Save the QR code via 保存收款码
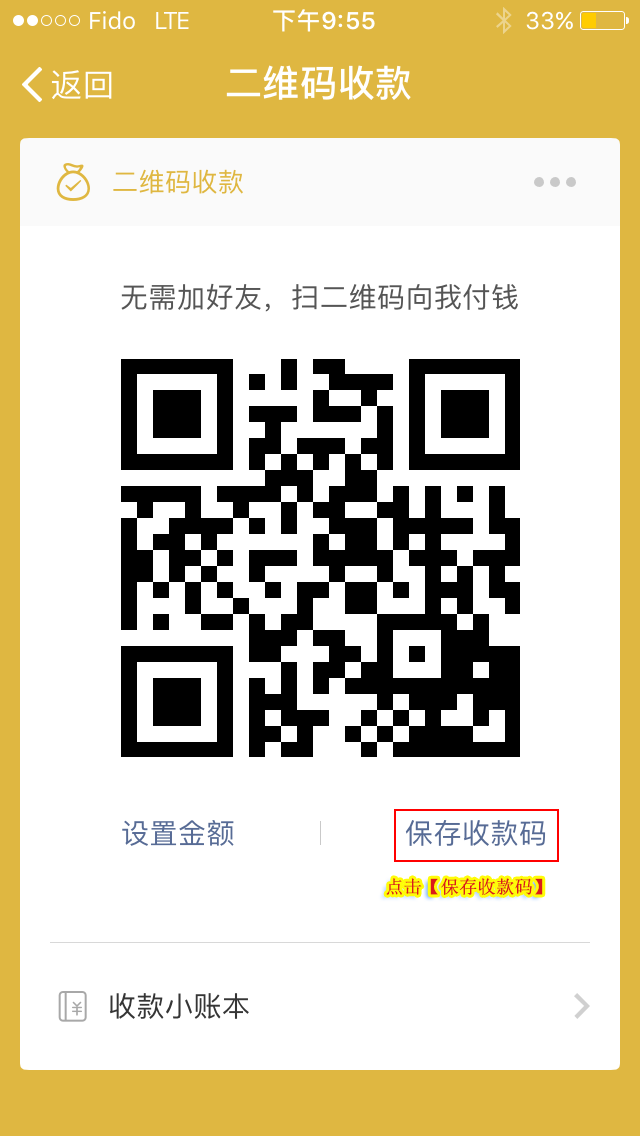640x1136 pixels. click(476, 834)
